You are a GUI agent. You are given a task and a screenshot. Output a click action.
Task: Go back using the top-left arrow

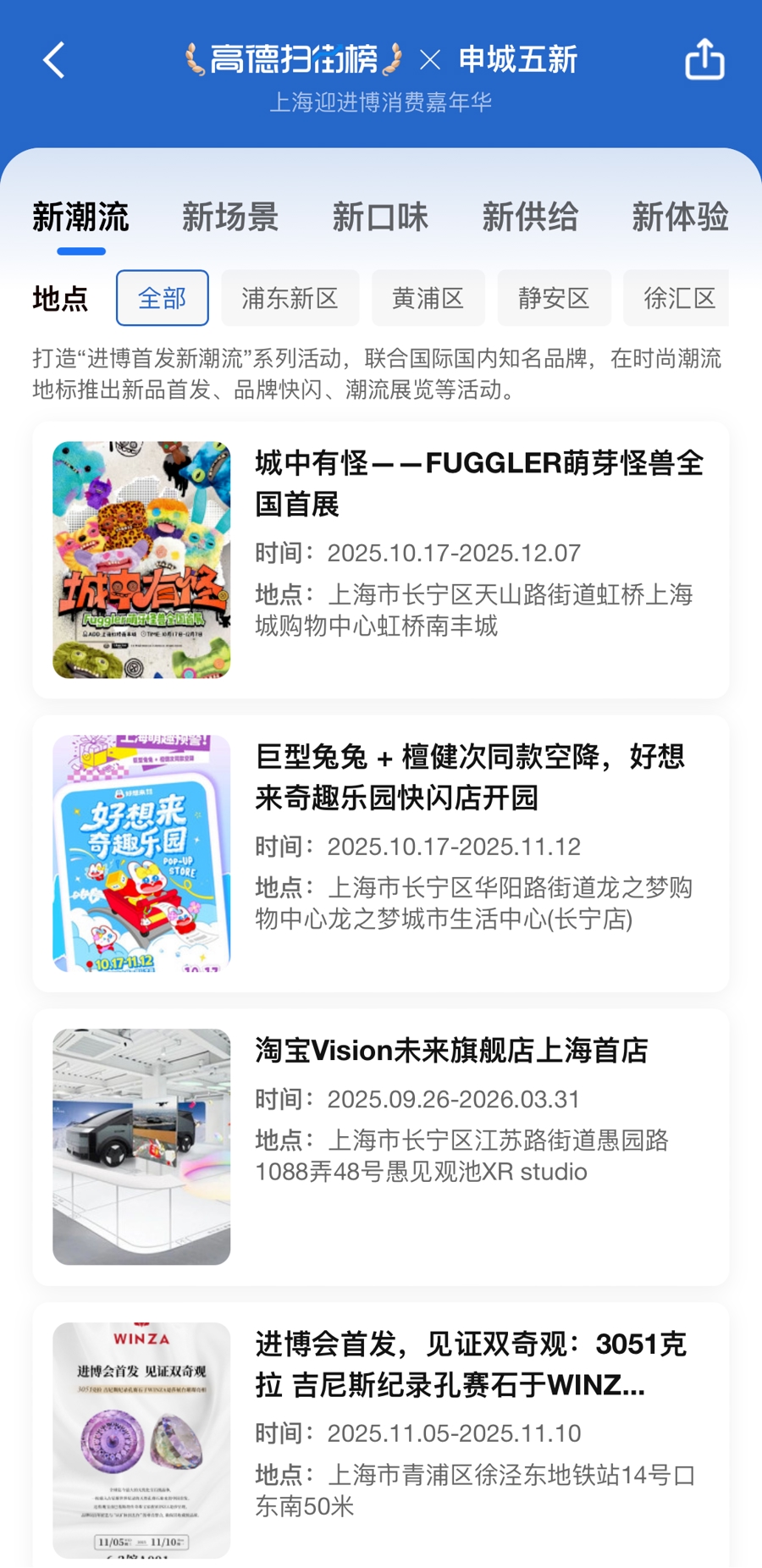pos(54,61)
